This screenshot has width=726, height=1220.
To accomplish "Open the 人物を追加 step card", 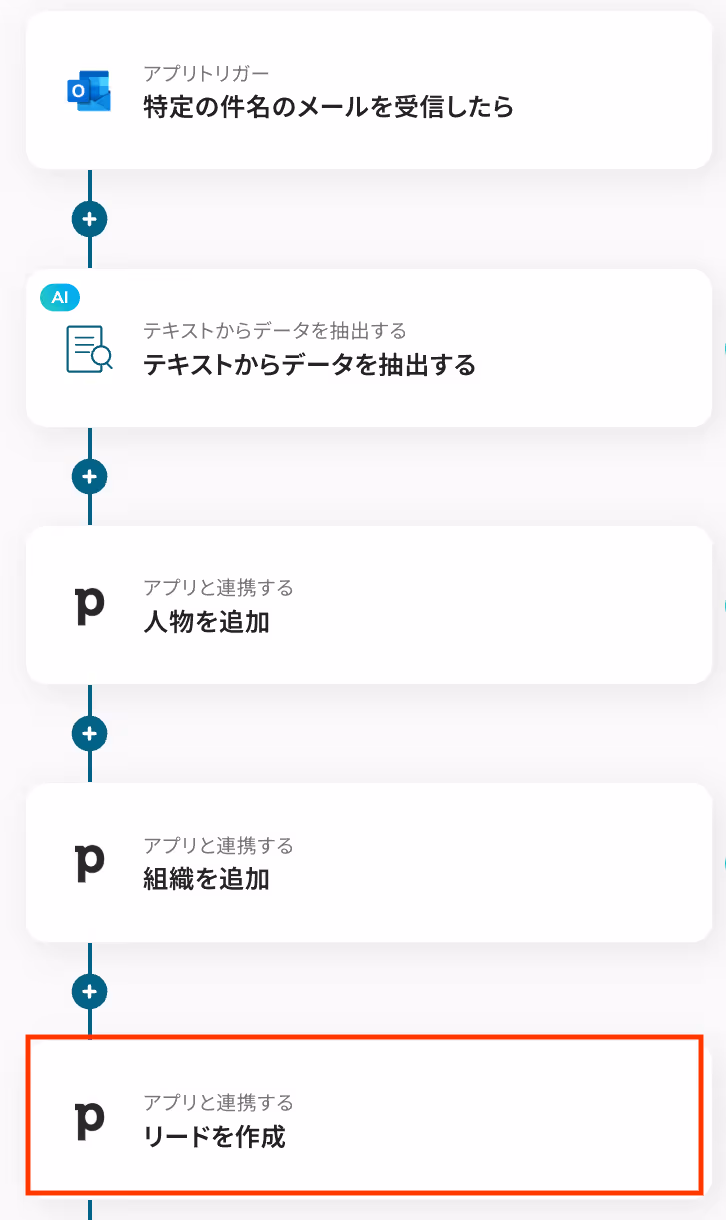I will click(369, 605).
